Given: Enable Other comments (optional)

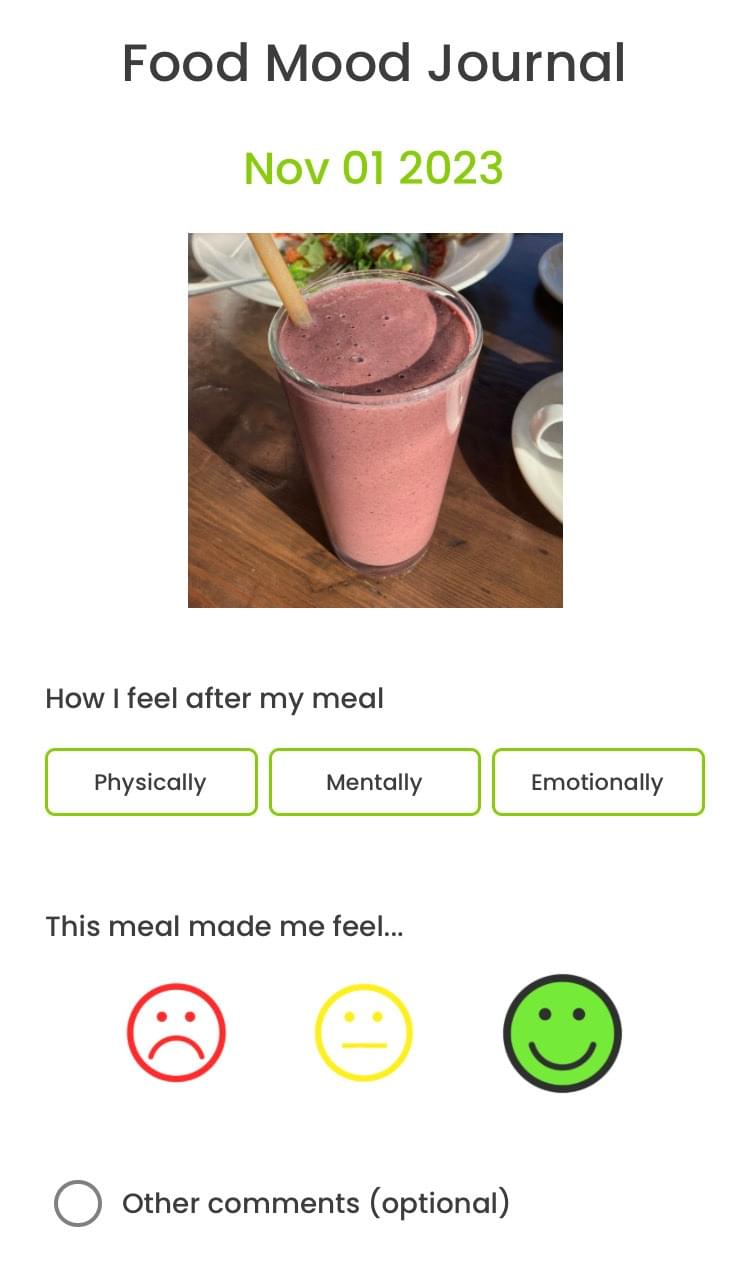Looking at the screenshot, I should coord(78,1203).
